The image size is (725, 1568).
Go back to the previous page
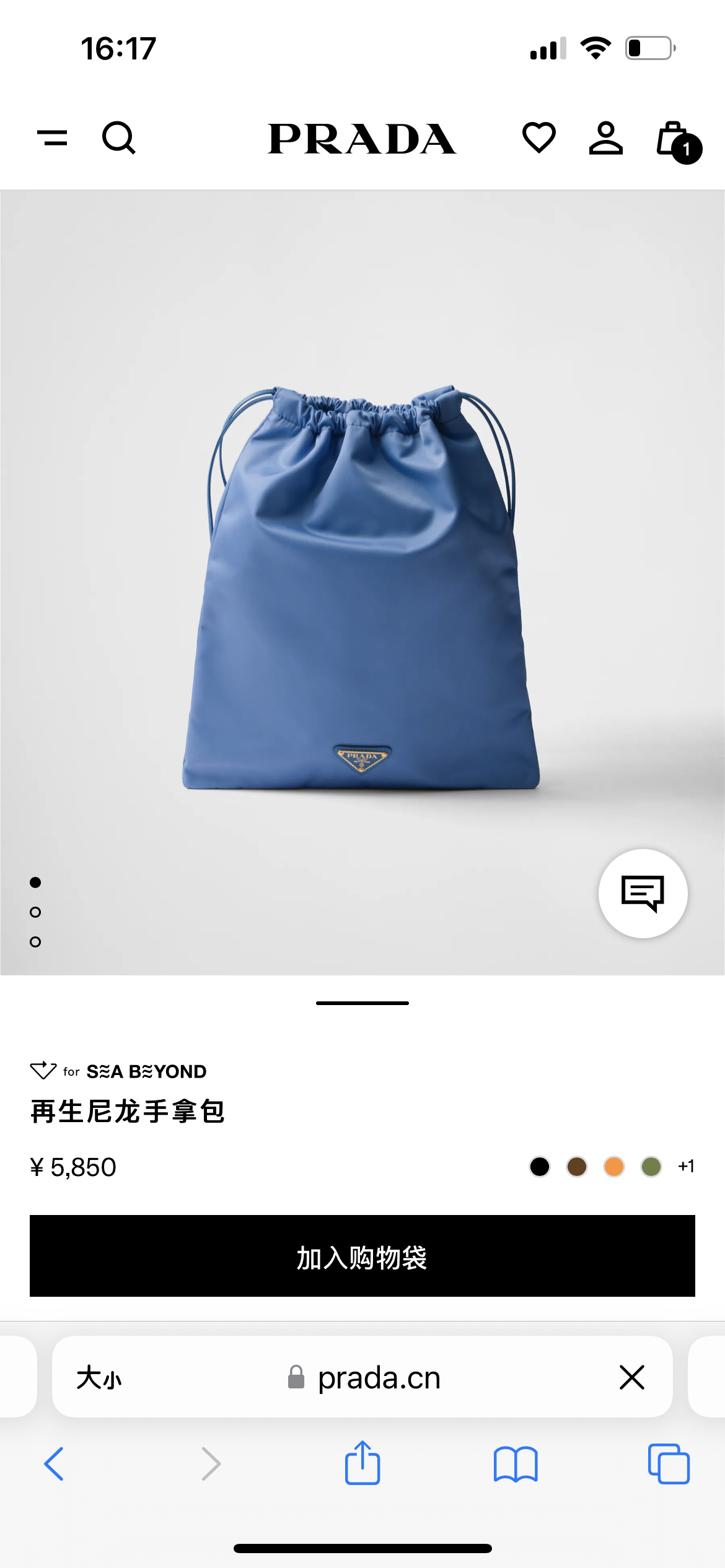55,1464
